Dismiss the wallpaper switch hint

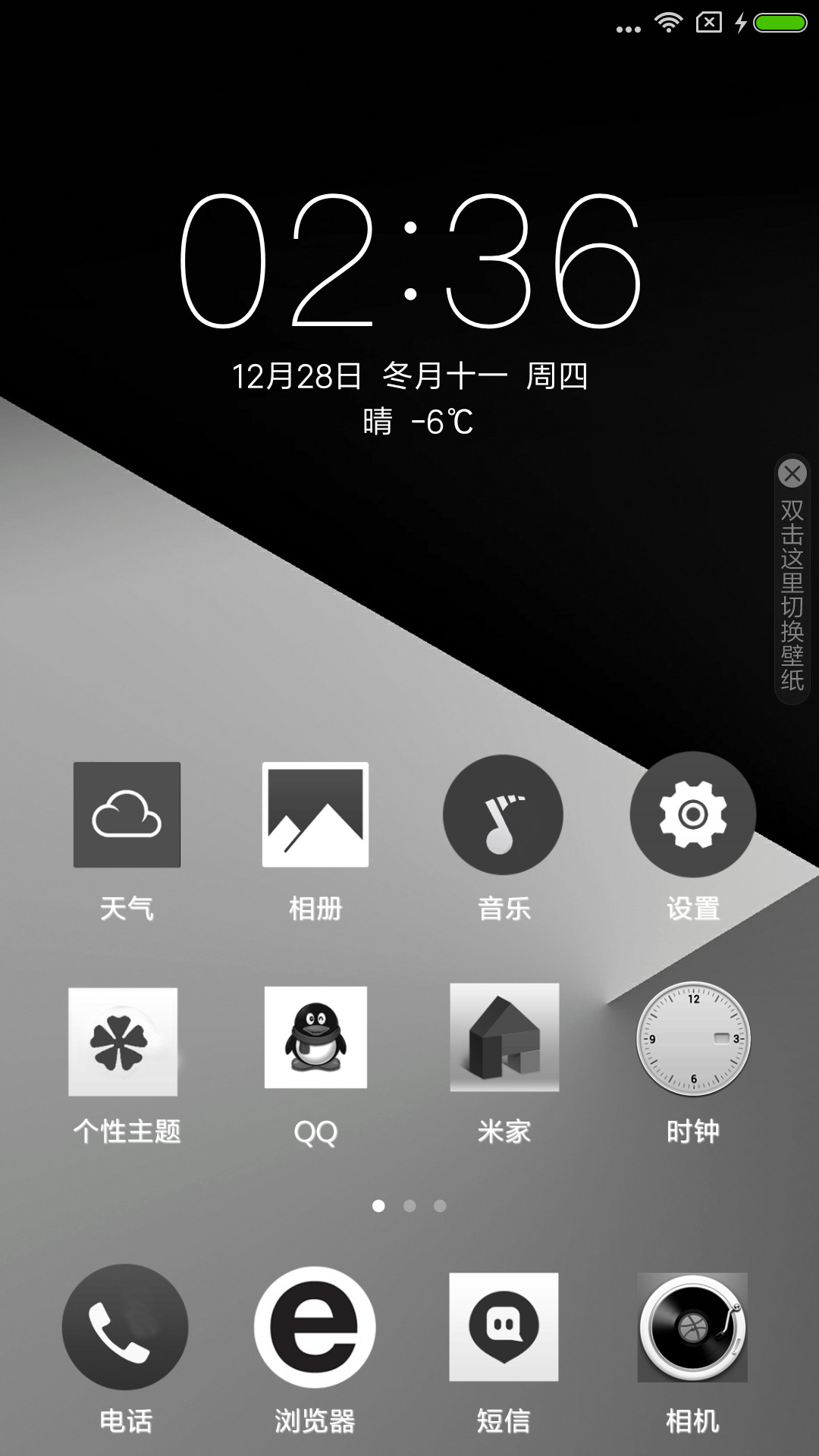click(792, 474)
